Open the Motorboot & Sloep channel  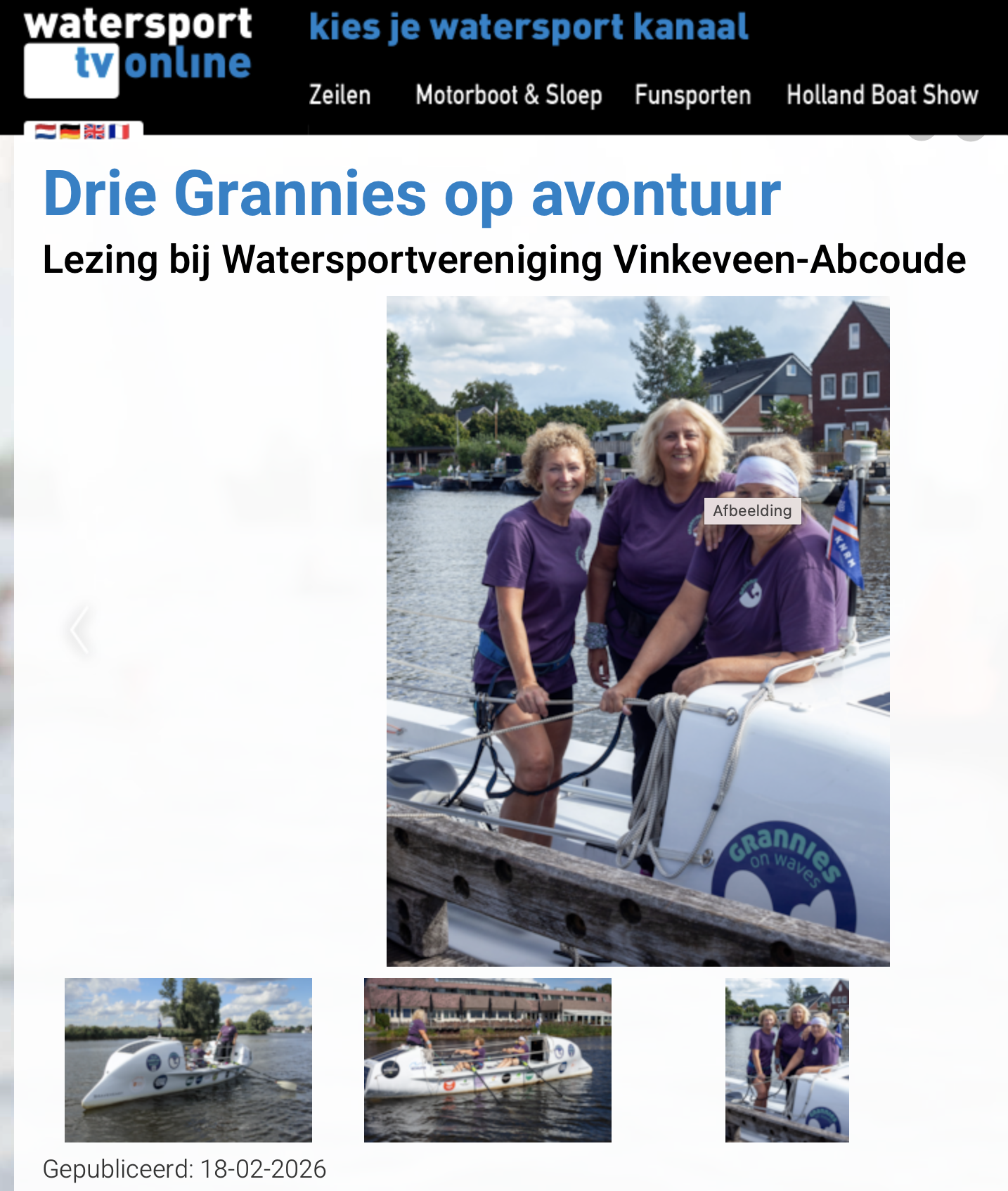[x=508, y=95]
